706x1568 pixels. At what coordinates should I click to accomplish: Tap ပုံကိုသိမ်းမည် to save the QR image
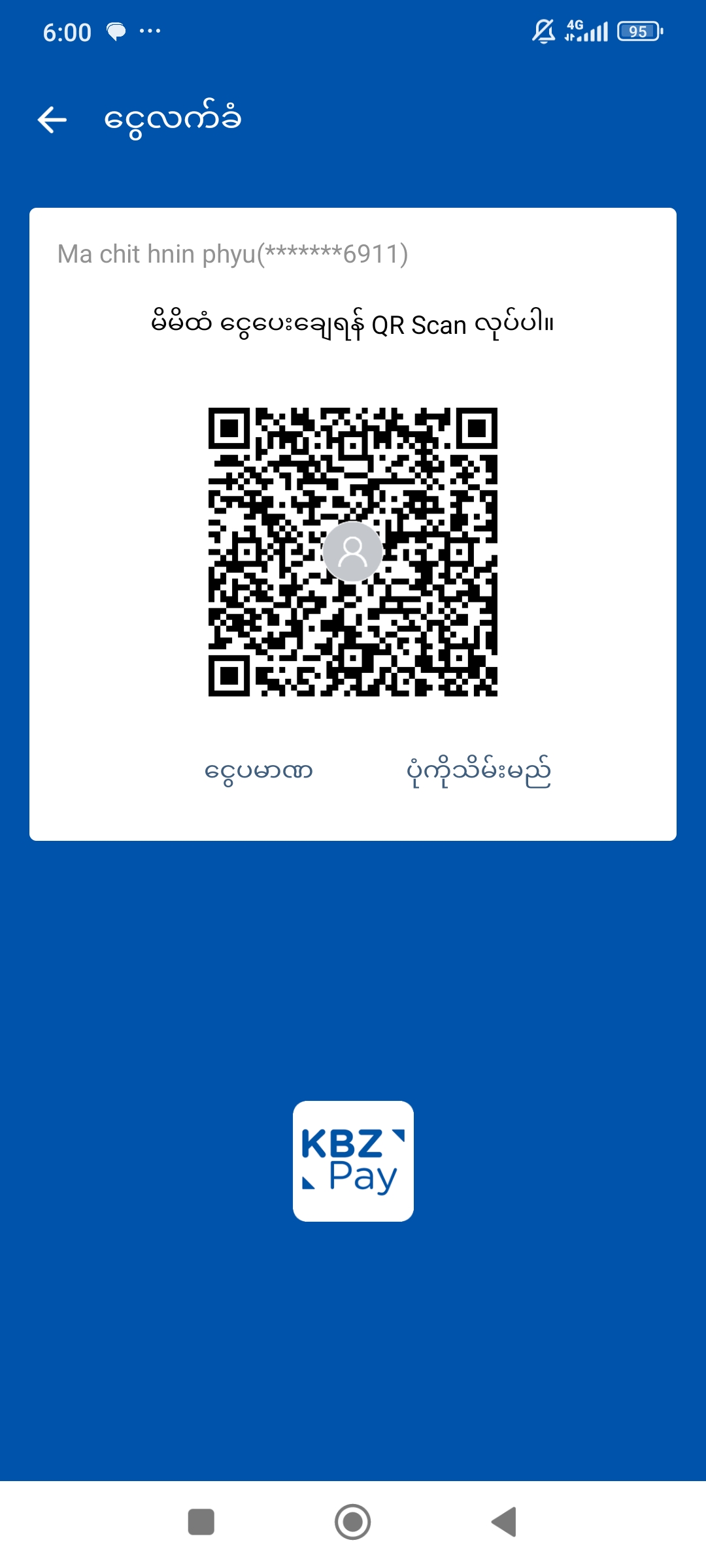(x=479, y=772)
